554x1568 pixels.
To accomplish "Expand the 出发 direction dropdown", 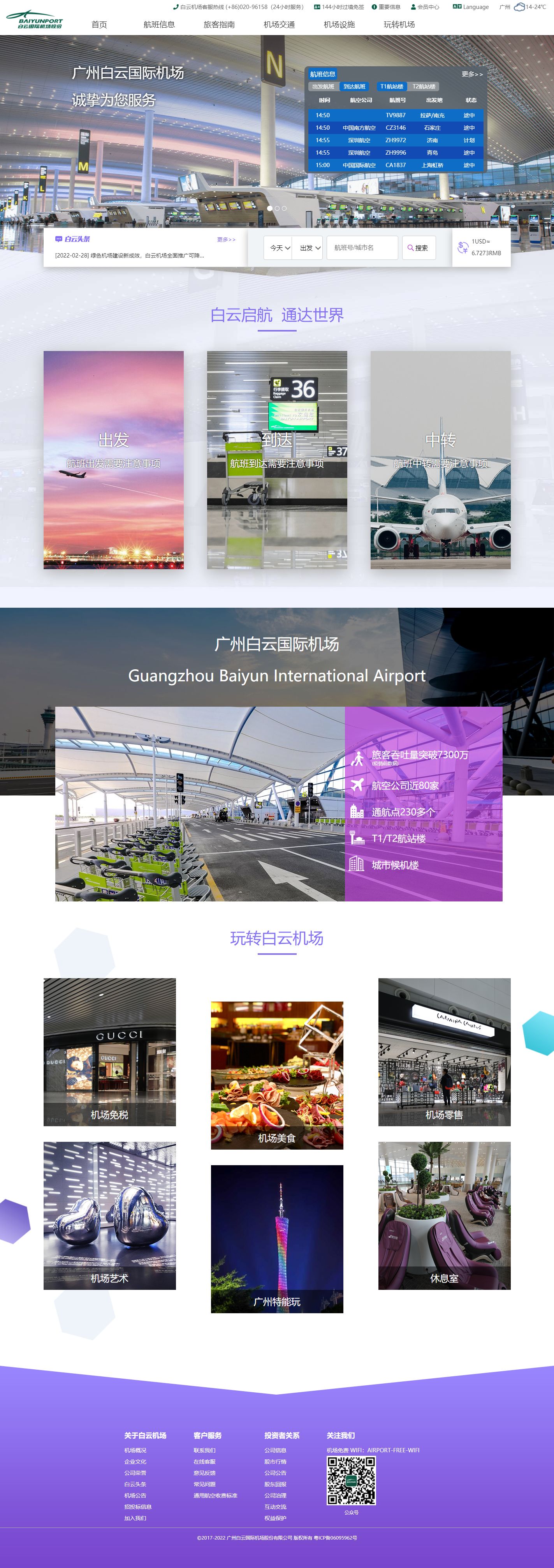I will pos(310,248).
